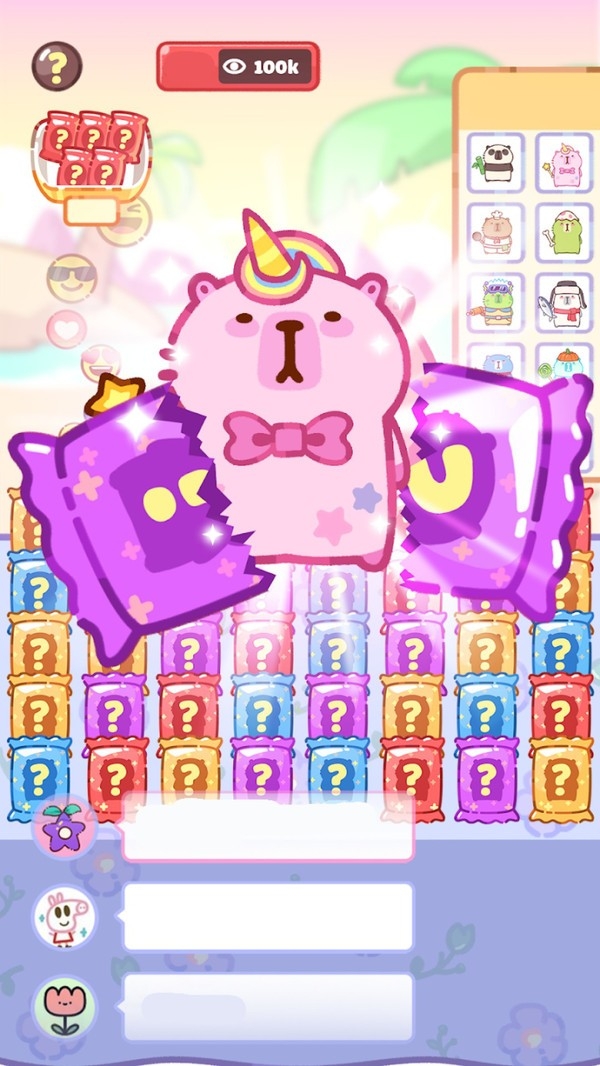600x1066 pixels.
Task: Select the goggles capybara holding a carrot
Action: [x=496, y=303]
